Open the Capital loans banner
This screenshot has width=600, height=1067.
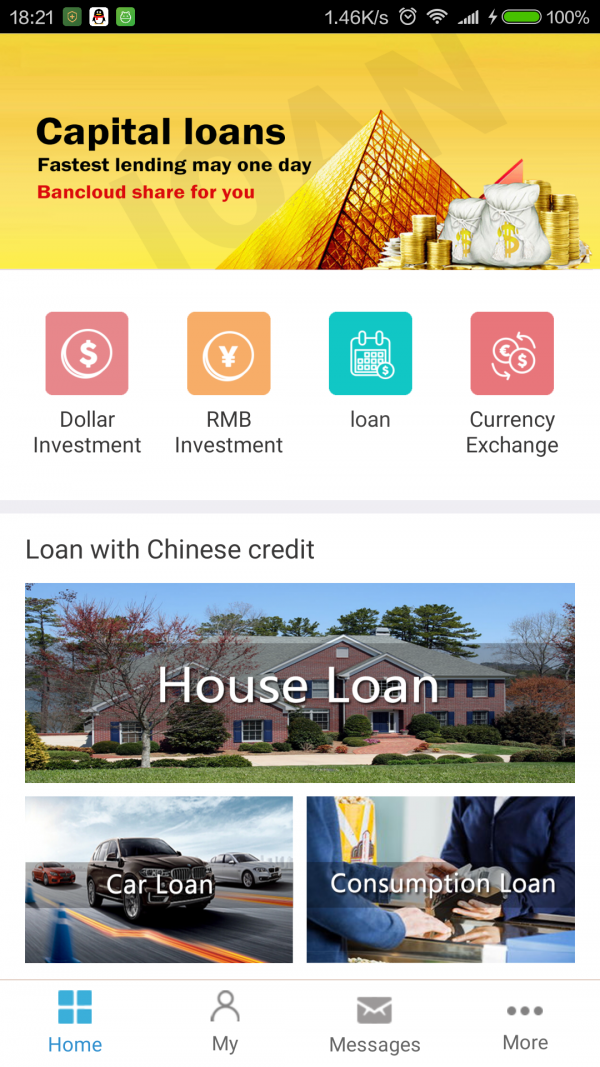300,152
